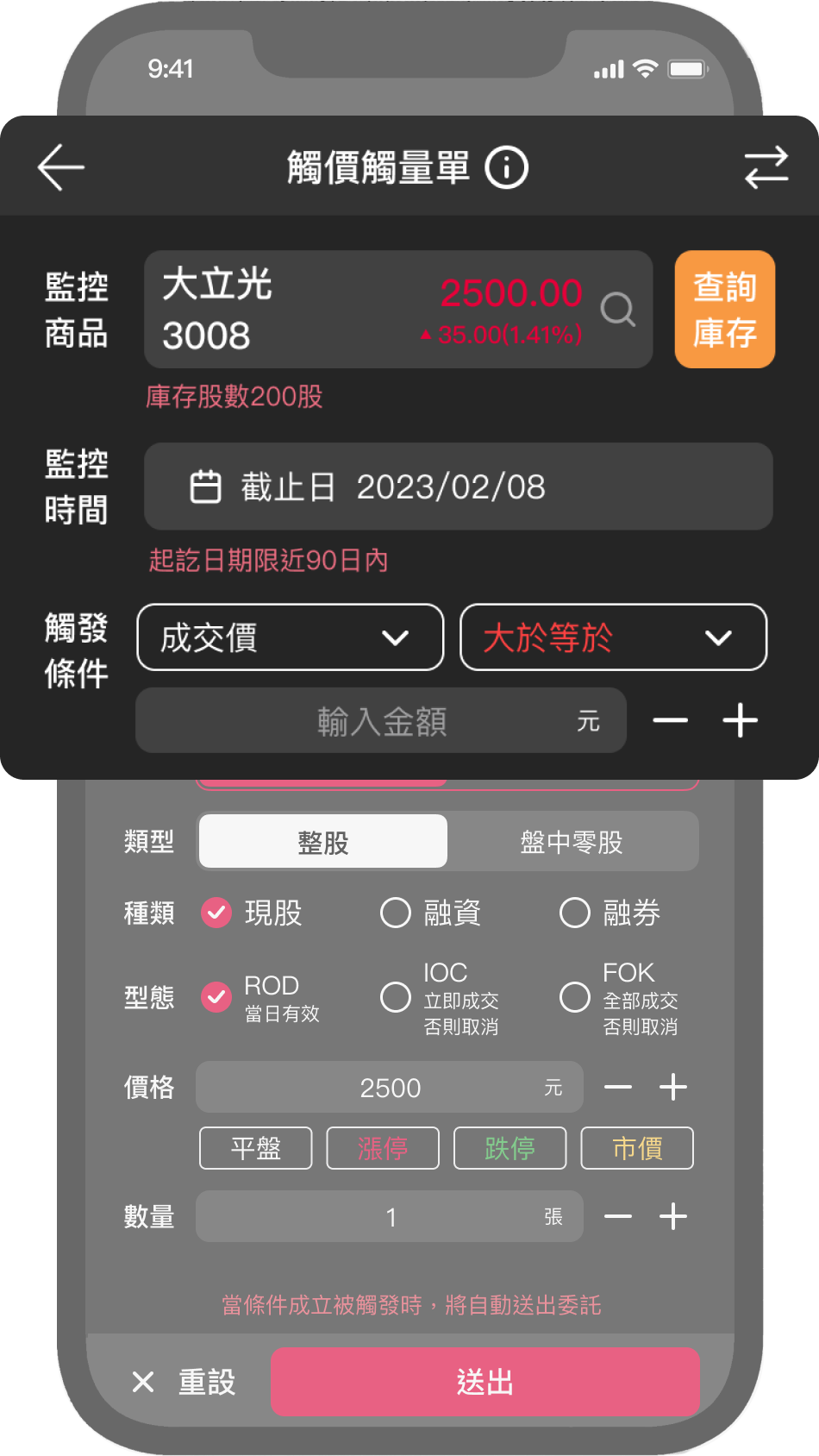Submit the order with 送出
This screenshot has height=1456, width=819.
click(x=485, y=1382)
